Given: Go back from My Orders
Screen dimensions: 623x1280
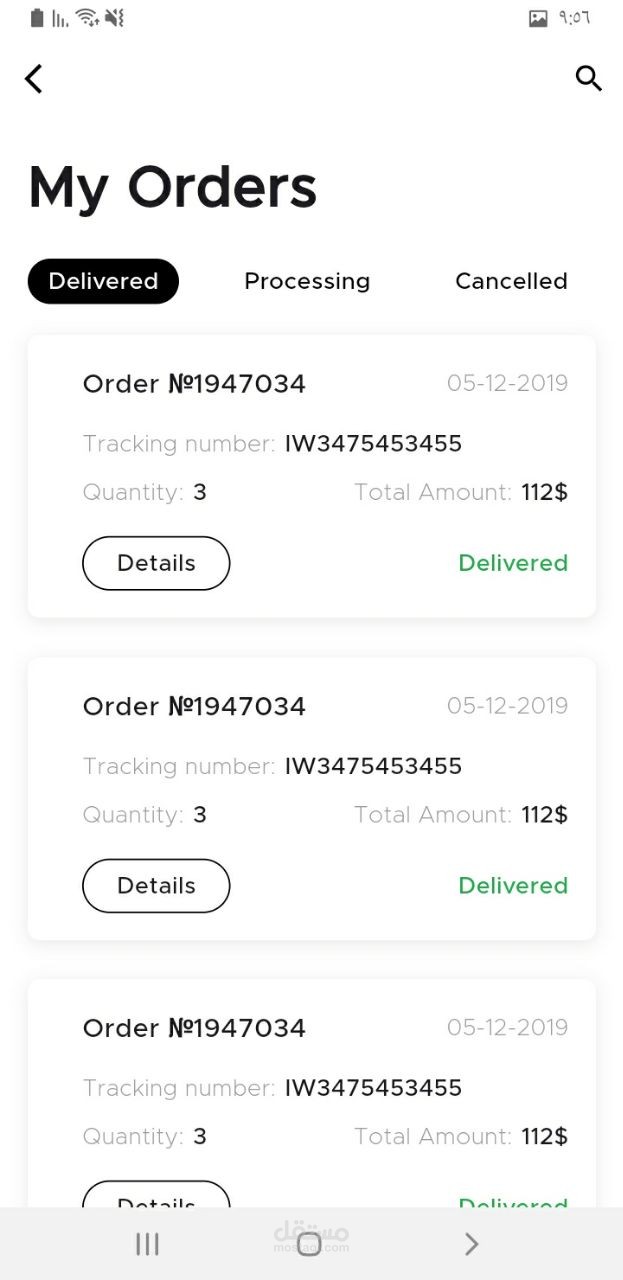Looking at the screenshot, I should pyautogui.click(x=34, y=79).
